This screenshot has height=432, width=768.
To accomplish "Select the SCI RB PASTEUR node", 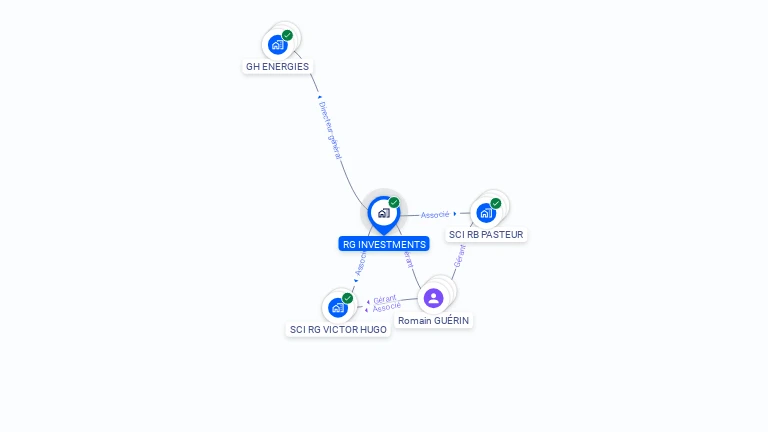I will point(486,213).
